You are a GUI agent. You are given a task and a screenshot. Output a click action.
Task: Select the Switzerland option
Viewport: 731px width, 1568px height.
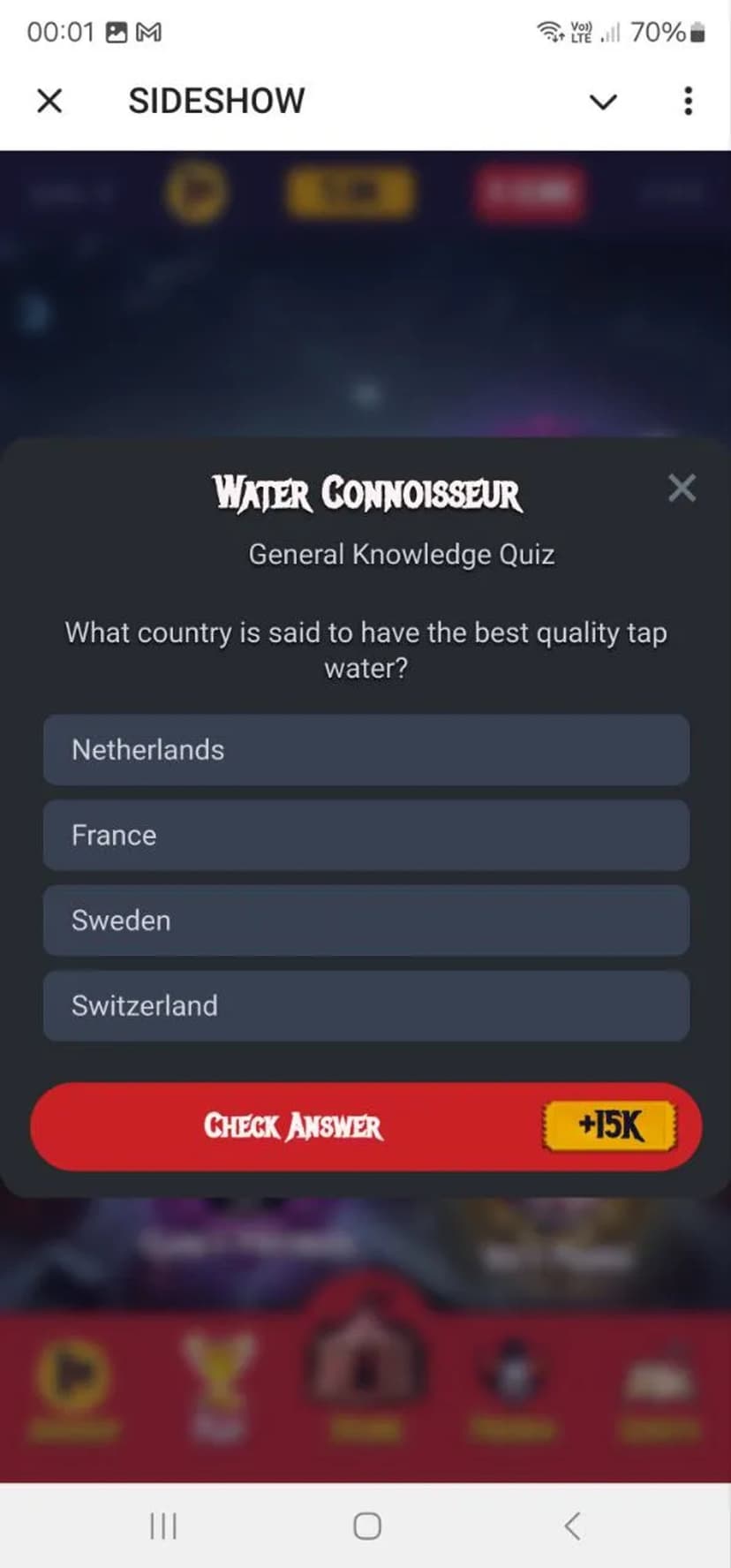pos(365,1005)
